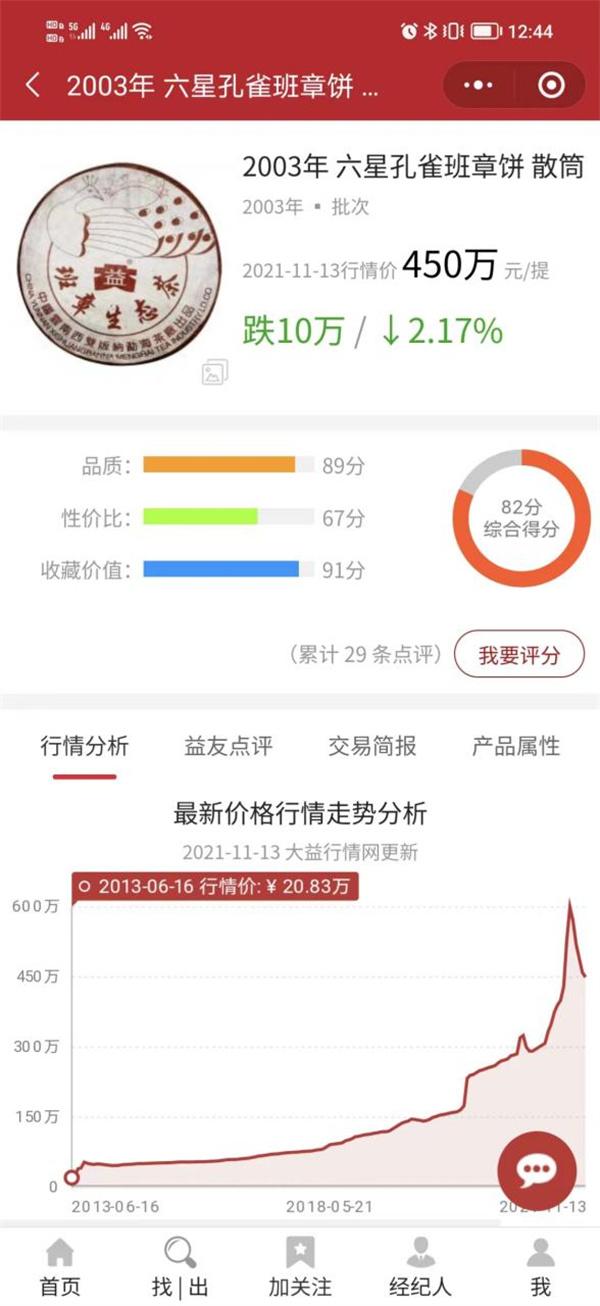Go back using the header arrow
This screenshot has height=1306, width=600.
(33, 85)
